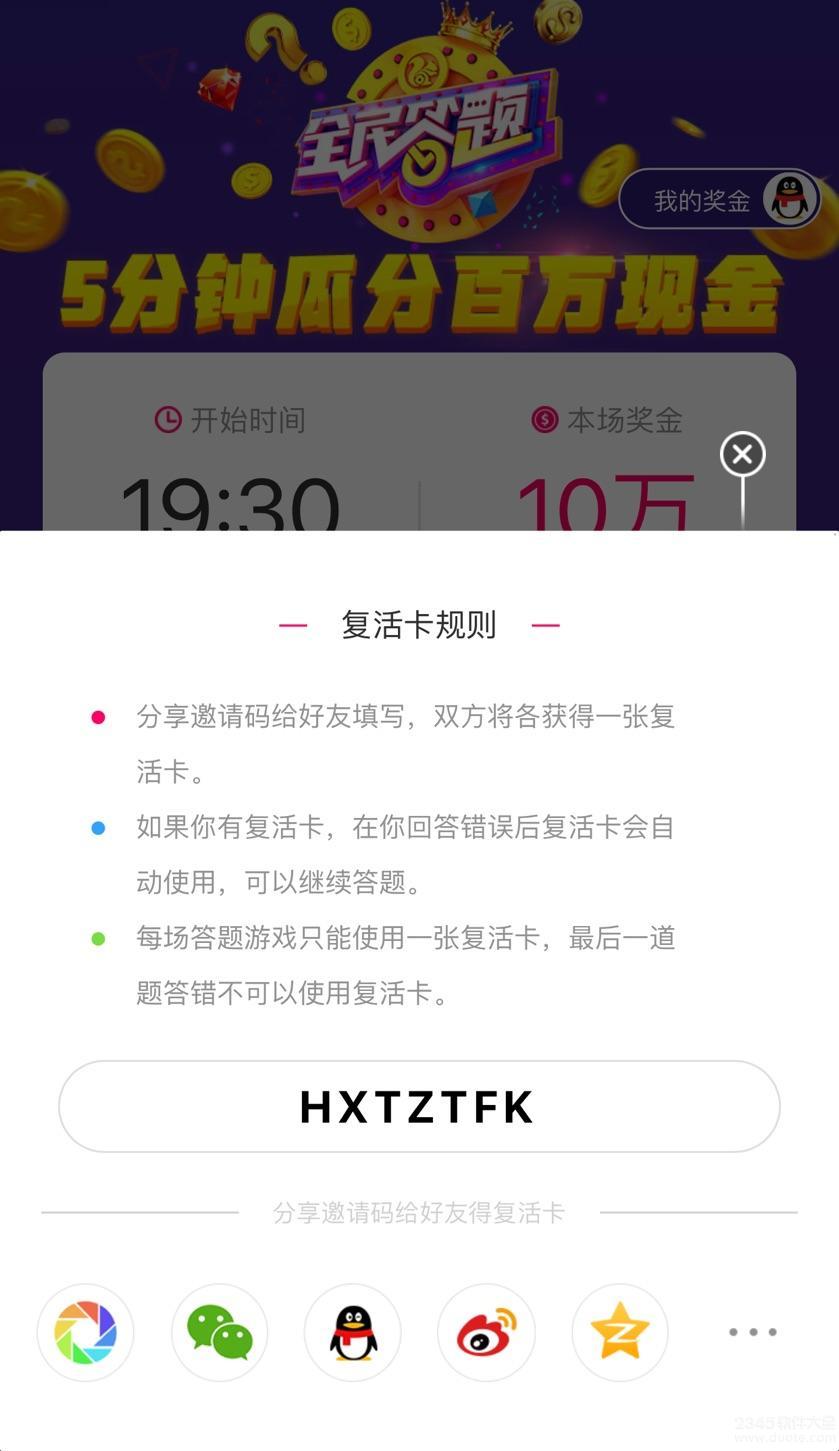Select the 复活卡规则 title
This screenshot has height=1451, width=839.
point(419,623)
